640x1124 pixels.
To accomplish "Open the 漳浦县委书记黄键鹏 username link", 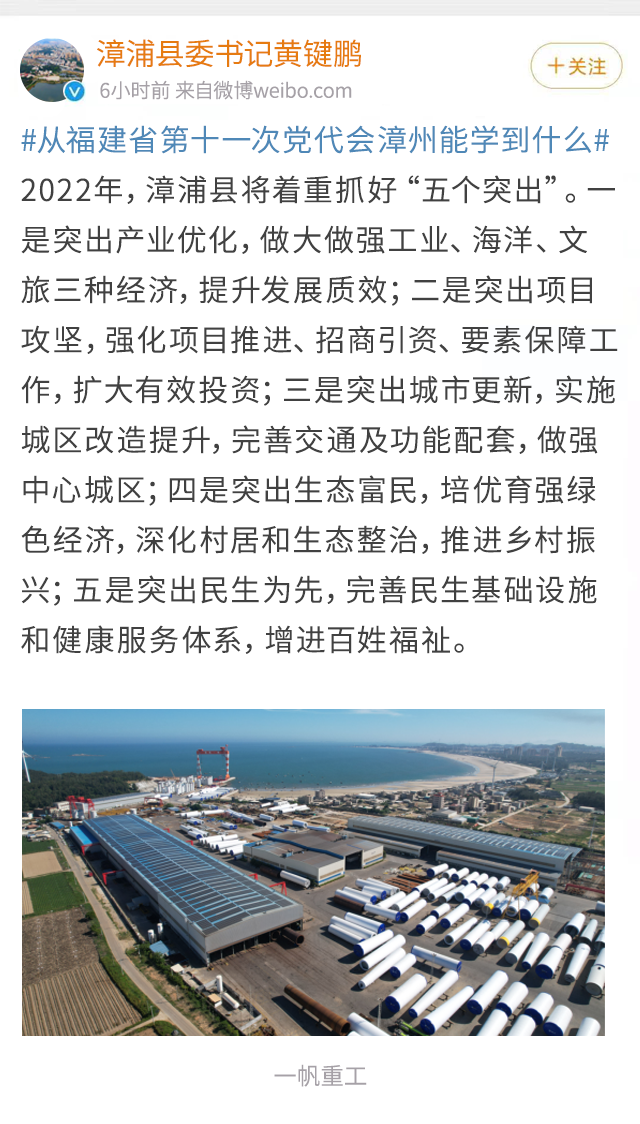I will tap(229, 54).
